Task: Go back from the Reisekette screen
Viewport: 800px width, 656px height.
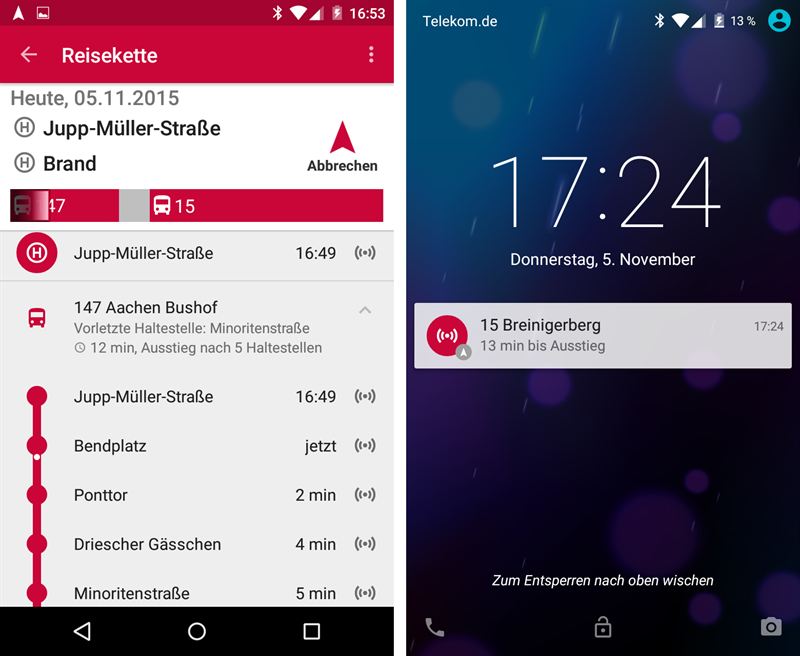Action: (29, 55)
